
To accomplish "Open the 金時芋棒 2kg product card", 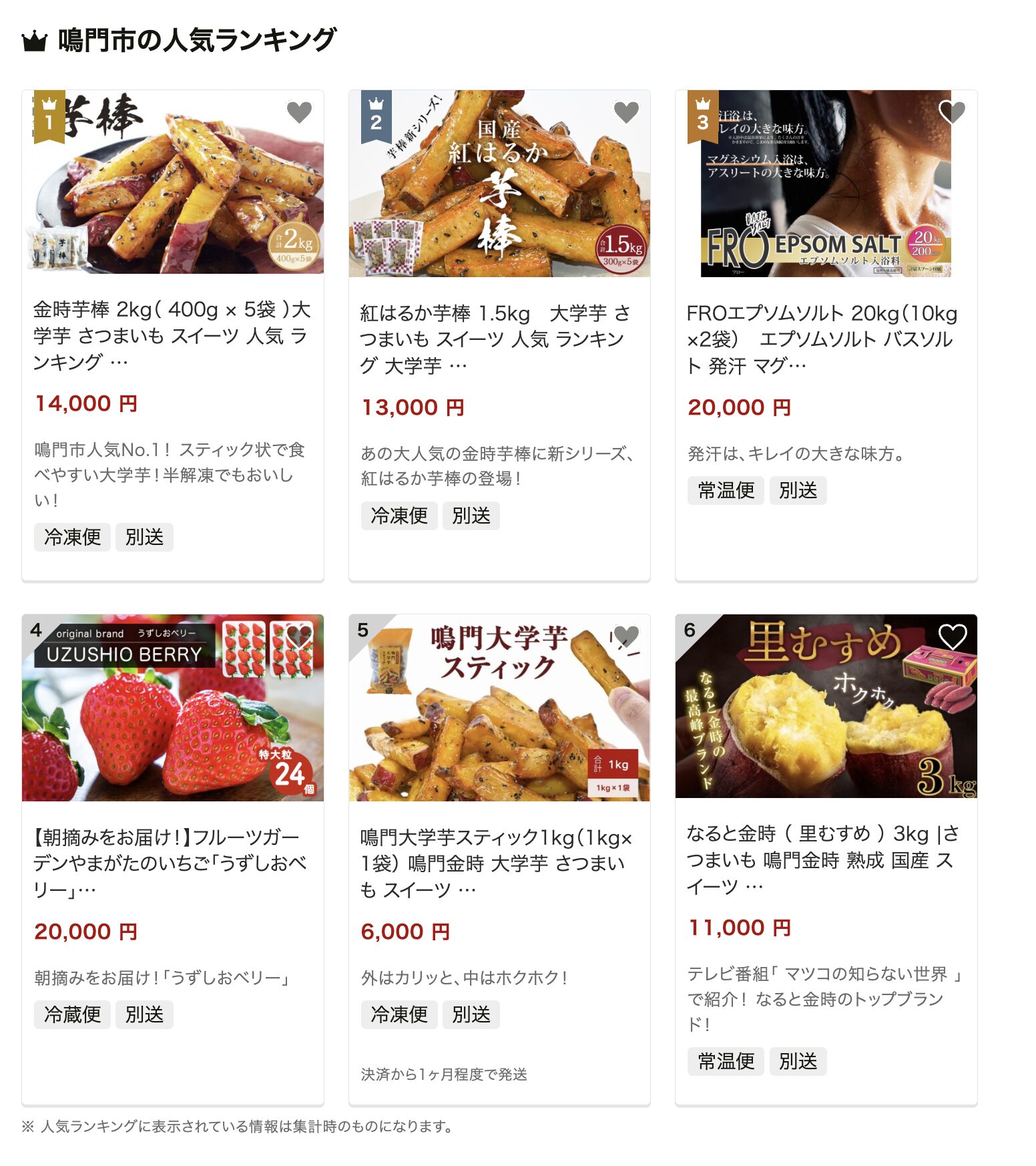I will pos(172,335).
